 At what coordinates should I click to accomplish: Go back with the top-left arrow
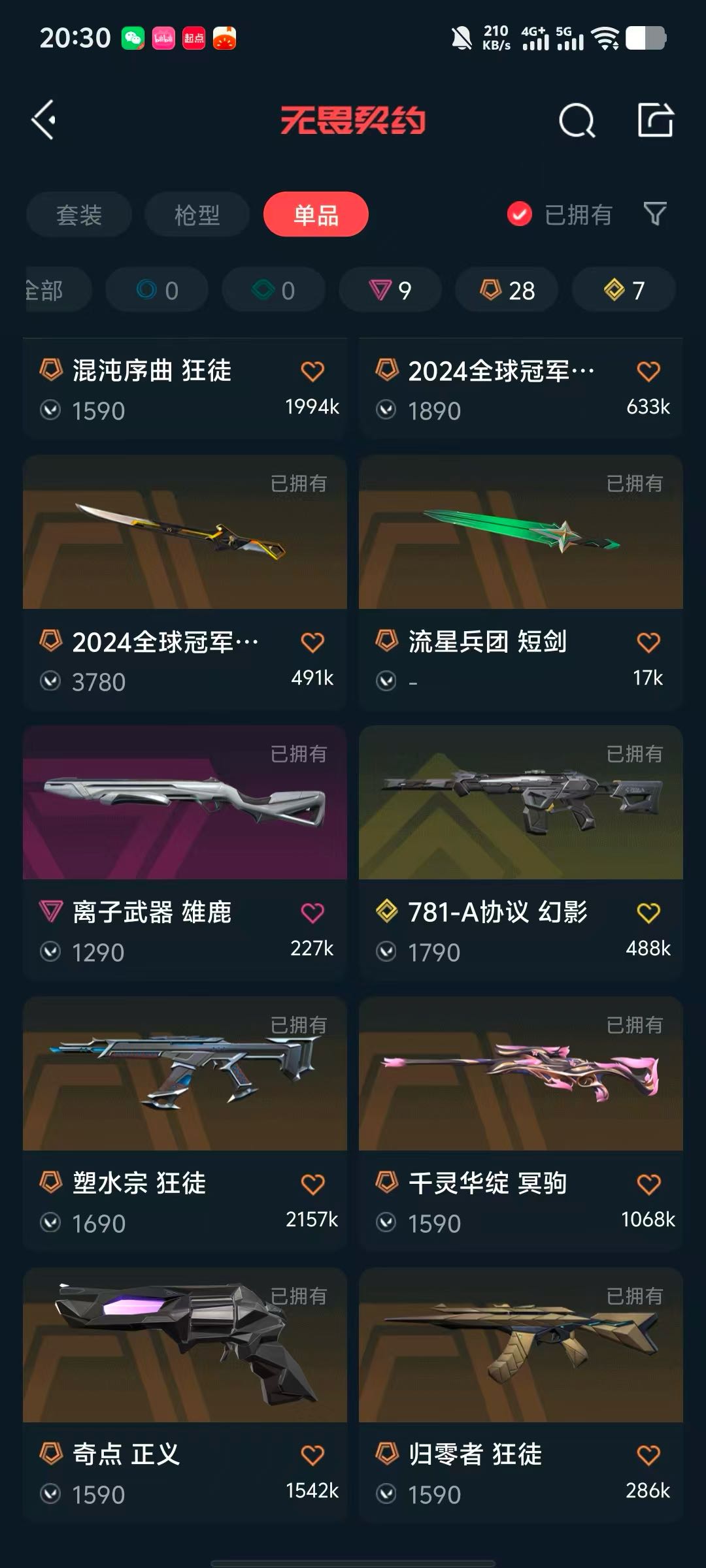click(44, 120)
